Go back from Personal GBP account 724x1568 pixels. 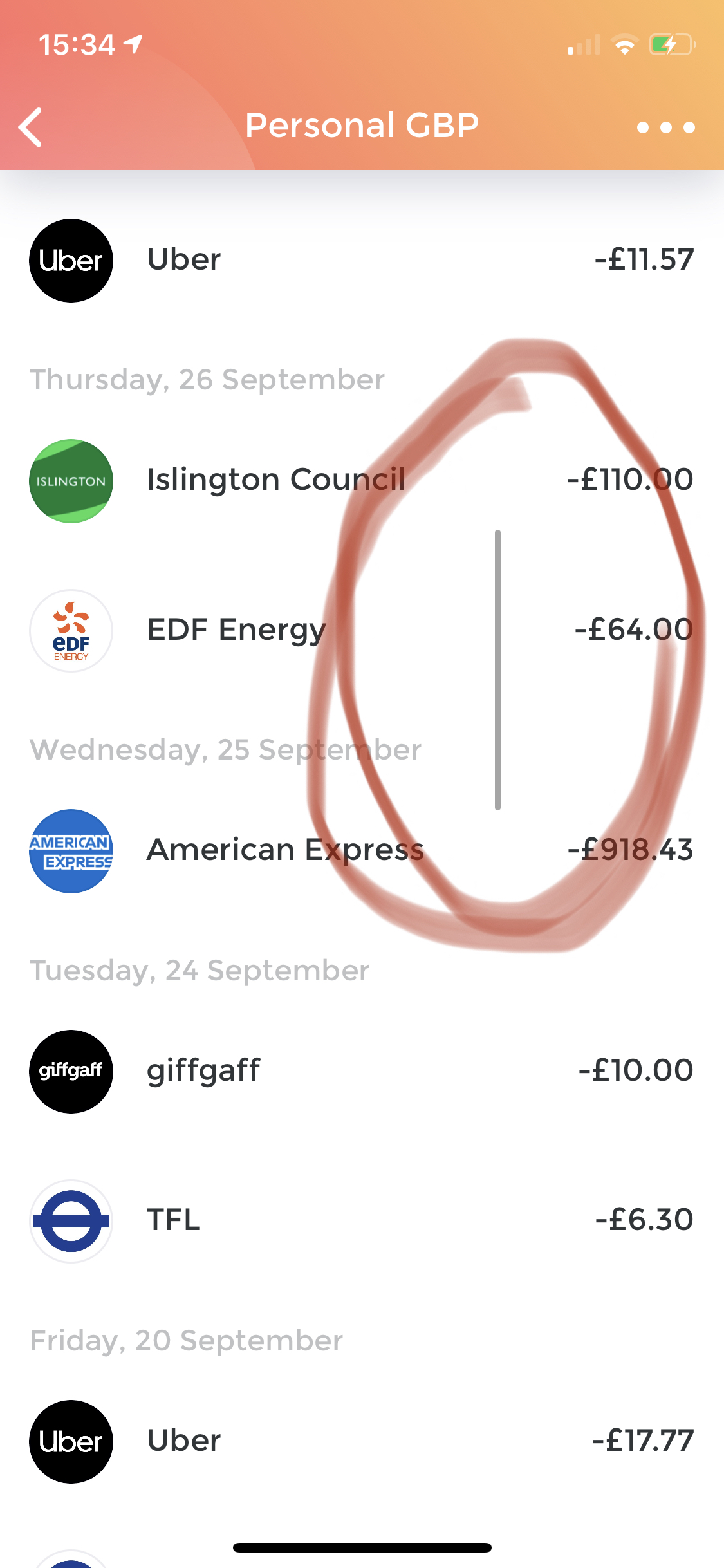tap(31, 127)
